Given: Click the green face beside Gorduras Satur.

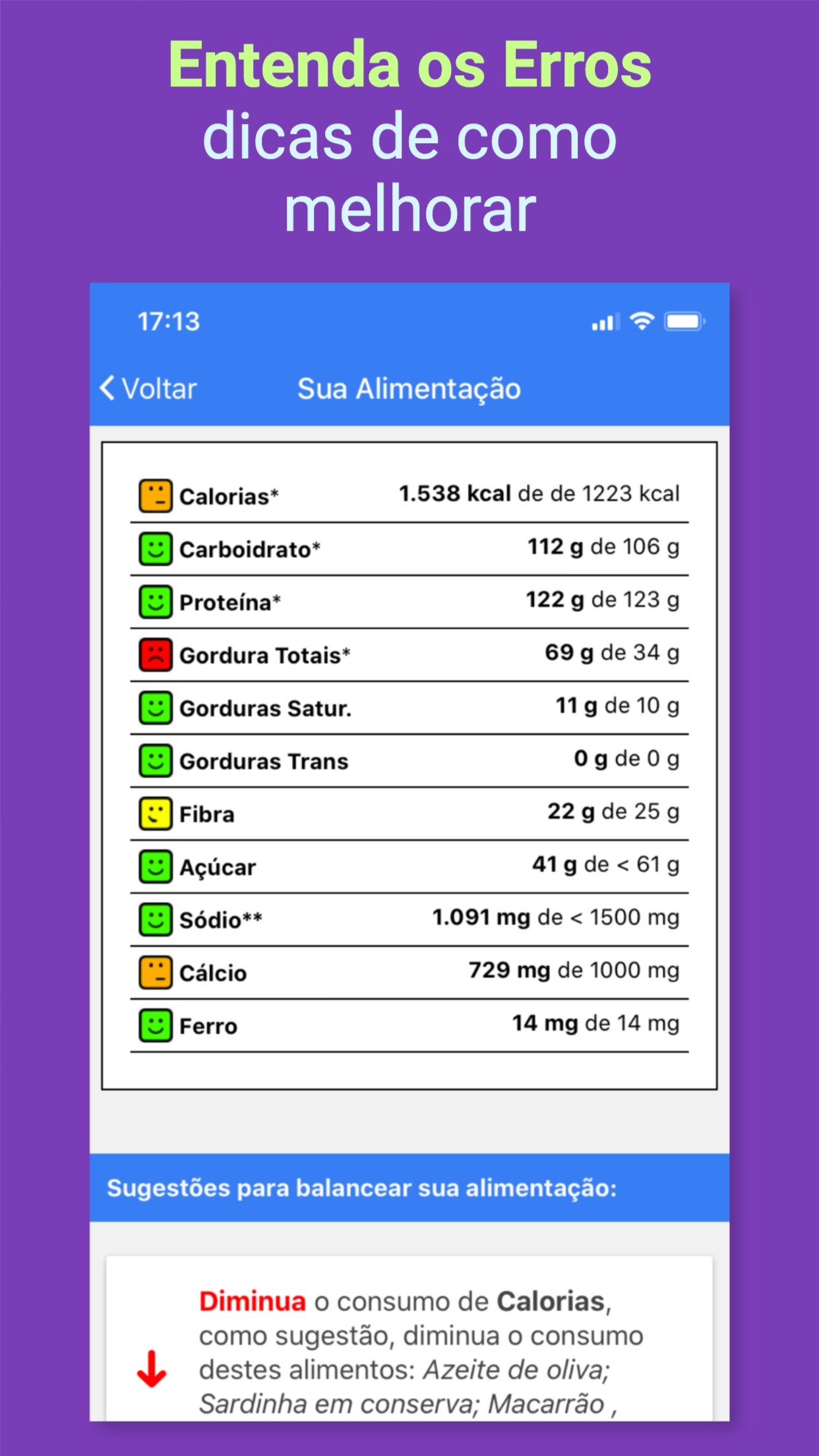Looking at the screenshot, I should point(156,706).
